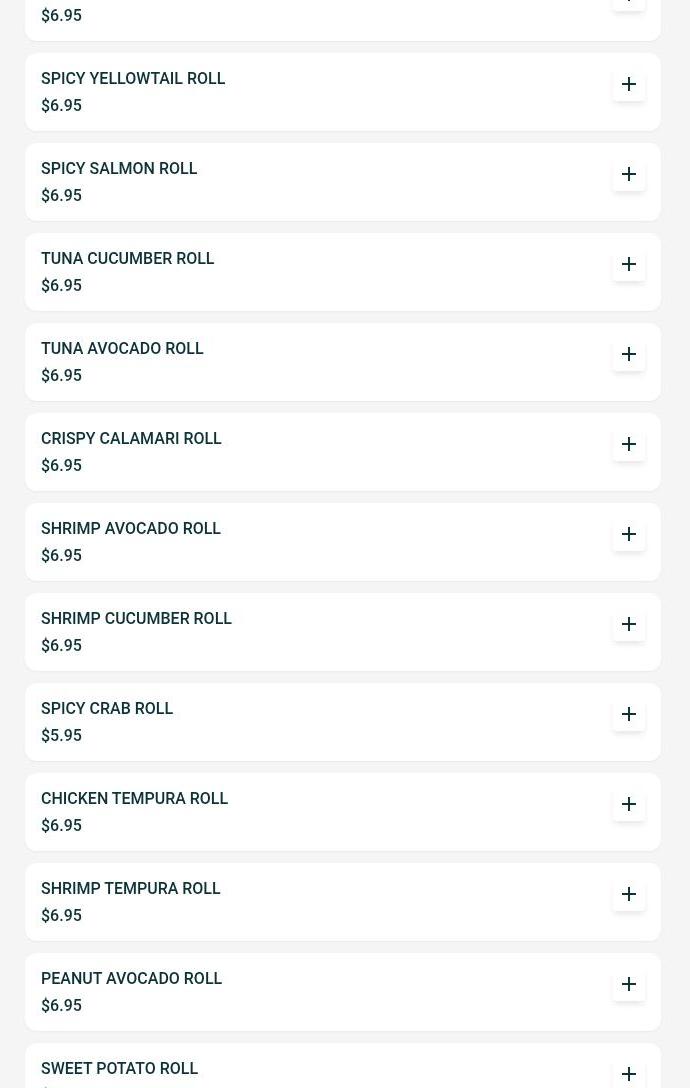Tap plus button for Shrimp Avocado Roll
Image resolution: width=690 pixels, height=1088 pixels.
629,534
